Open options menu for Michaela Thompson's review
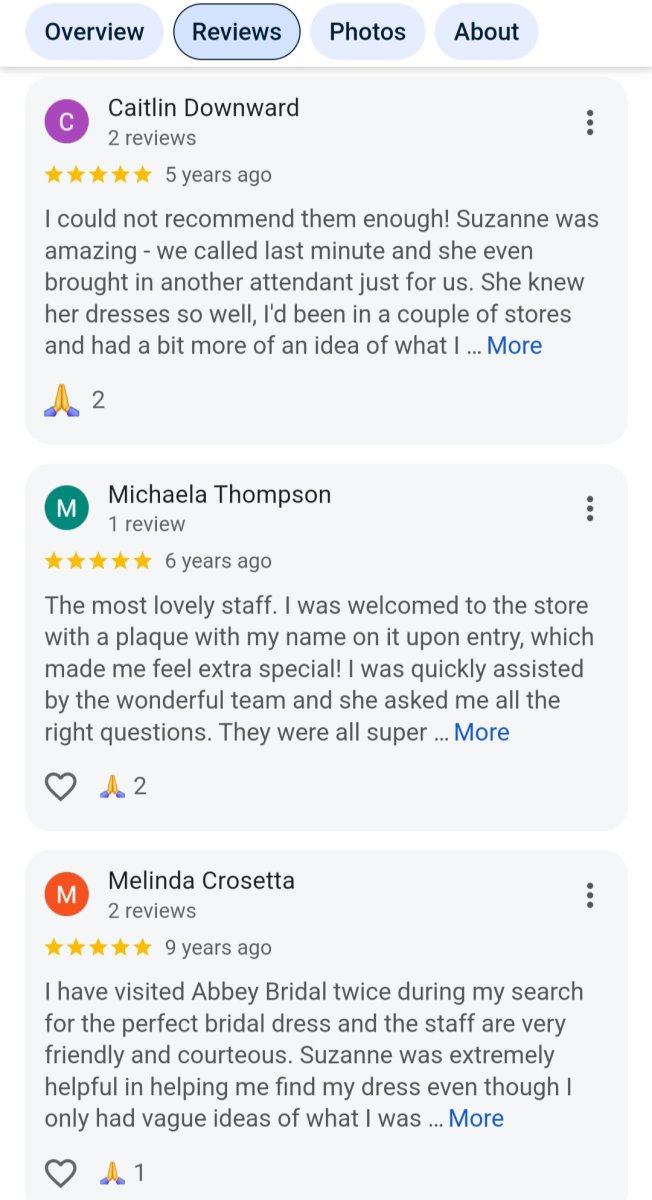 pos(590,509)
